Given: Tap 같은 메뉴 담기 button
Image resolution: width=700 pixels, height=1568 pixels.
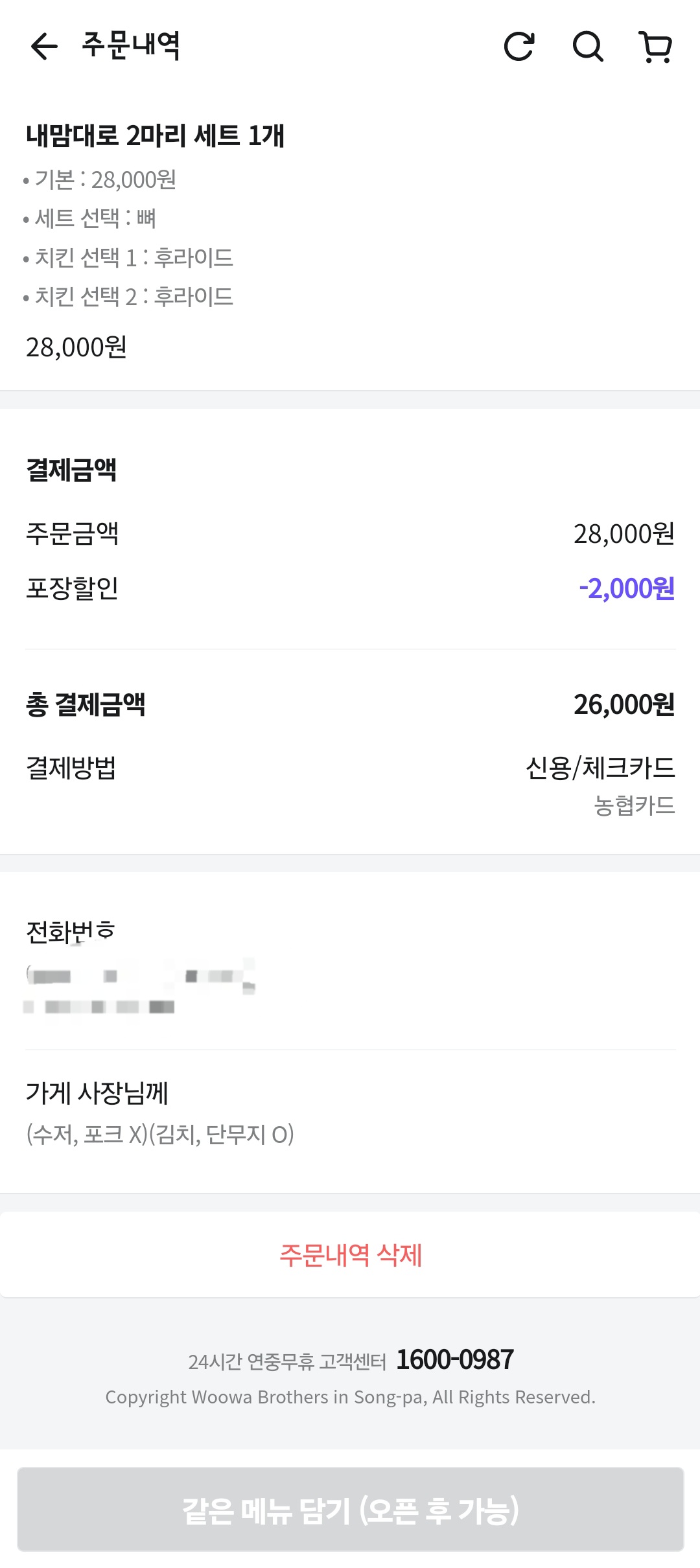Looking at the screenshot, I should (x=350, y=1510).
